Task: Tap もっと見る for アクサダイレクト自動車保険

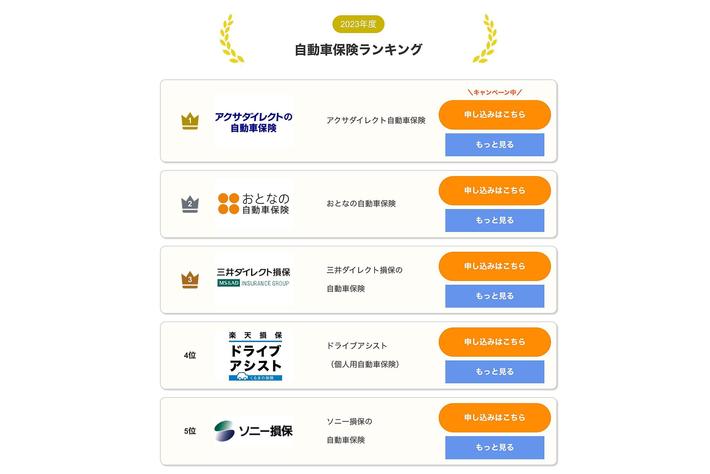Action: (x=494, y=145)
